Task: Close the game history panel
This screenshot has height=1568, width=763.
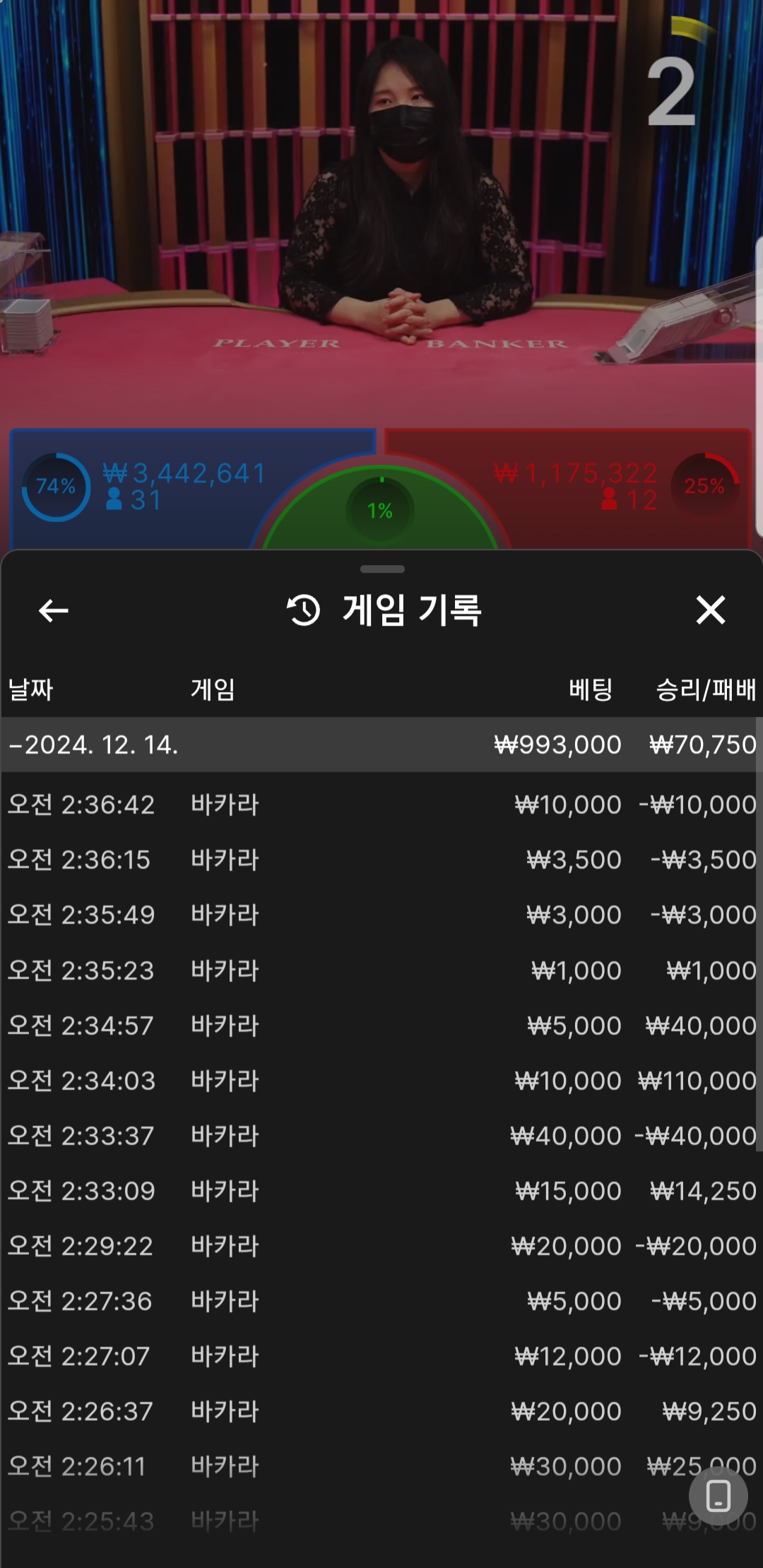Action: tap(710, 610)
